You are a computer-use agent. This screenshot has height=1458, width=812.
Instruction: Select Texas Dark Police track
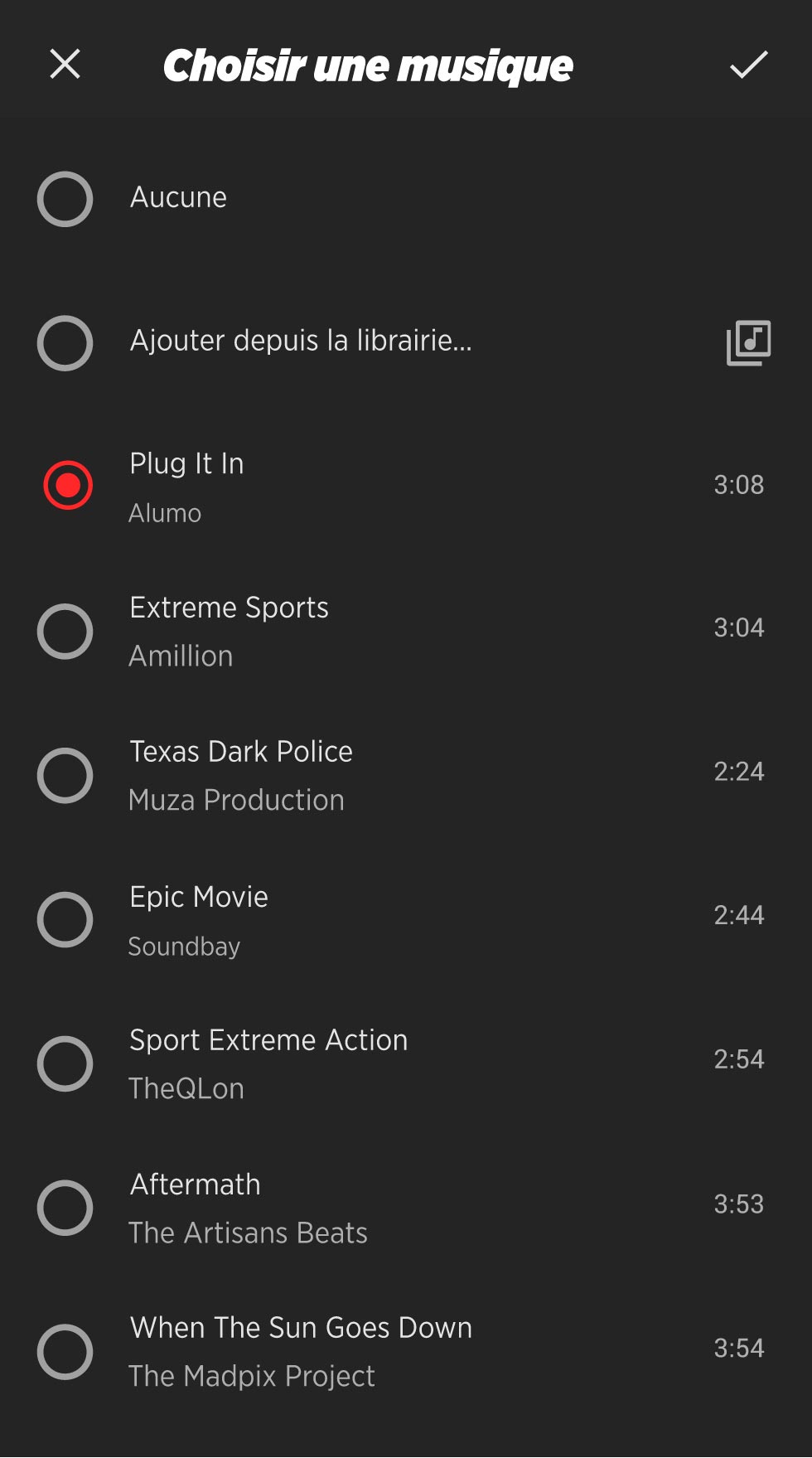coord(406,775)
